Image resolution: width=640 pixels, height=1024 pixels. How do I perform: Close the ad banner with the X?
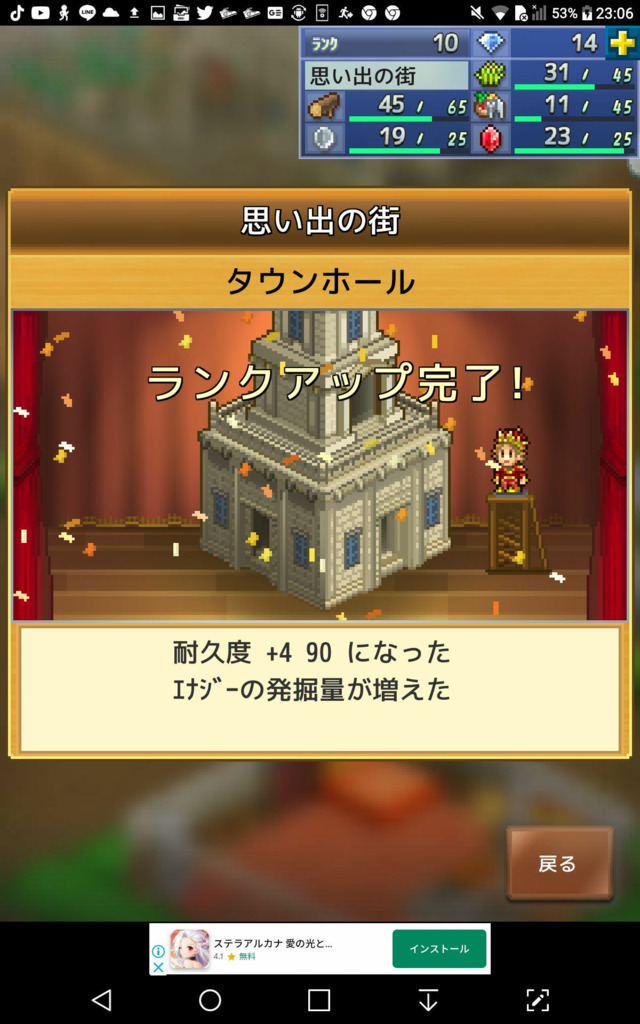157,967
